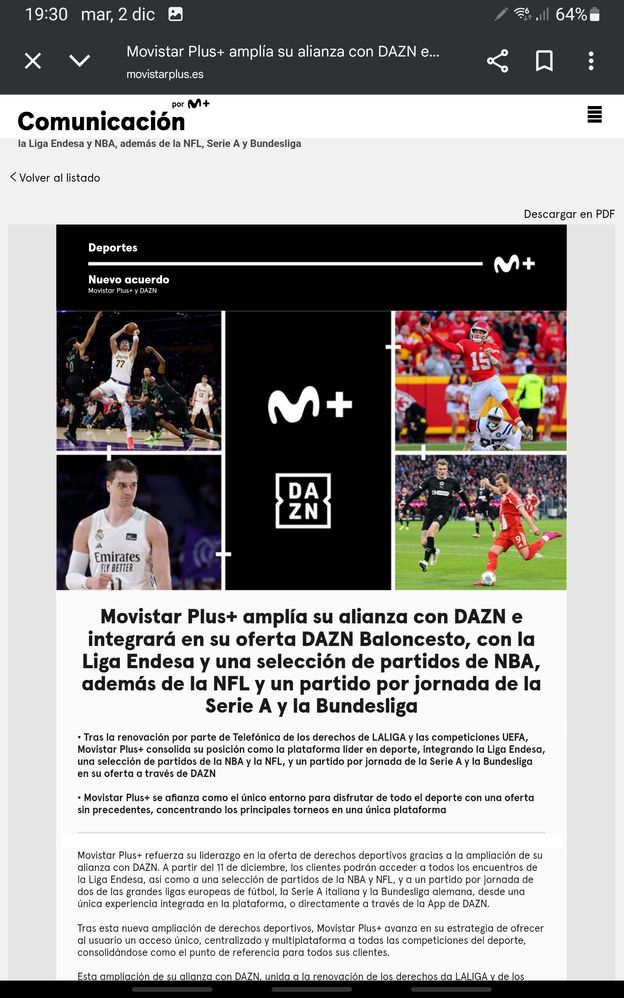Screen dimensions: 624x998
Task: Share this Movistar Plus+ article
Action: 497,61
